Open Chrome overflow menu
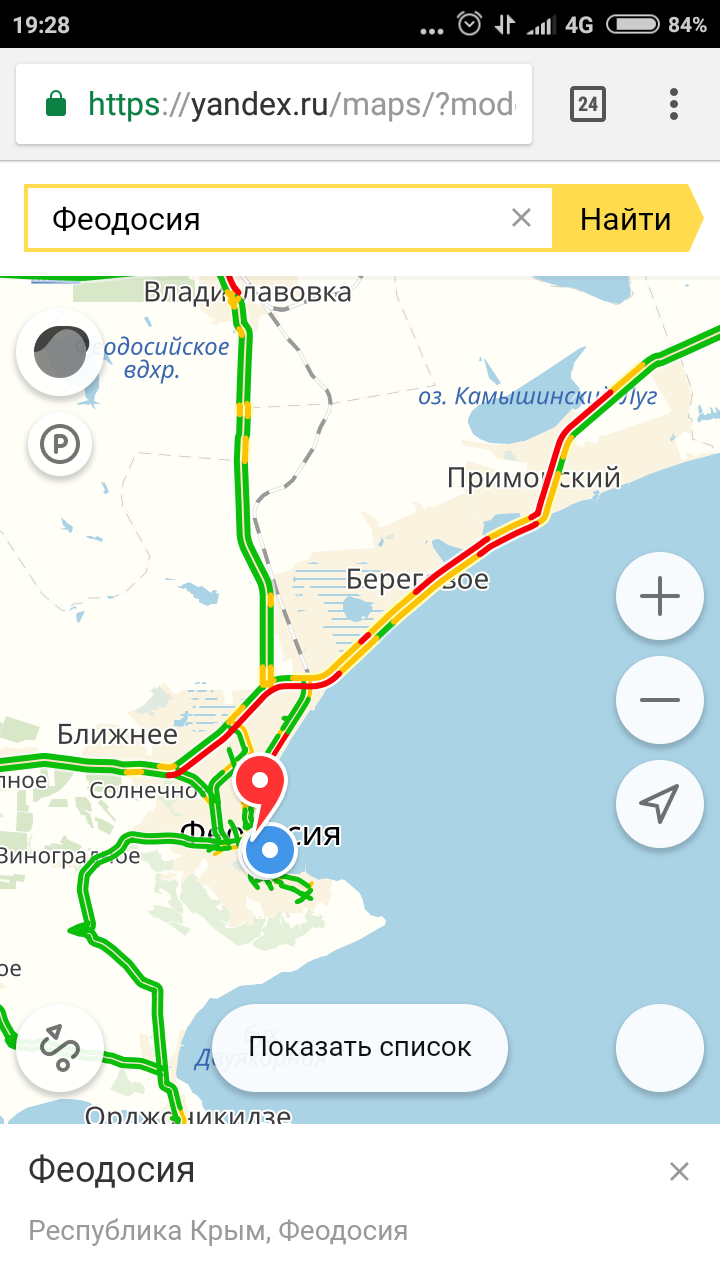Screen dimensions: 720x1280 674,104
